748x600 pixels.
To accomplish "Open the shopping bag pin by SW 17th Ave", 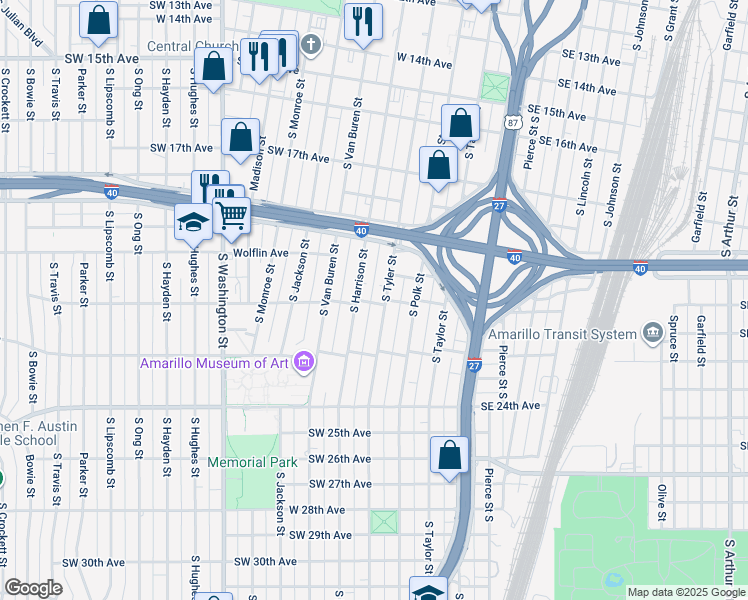I will (241, 139).
